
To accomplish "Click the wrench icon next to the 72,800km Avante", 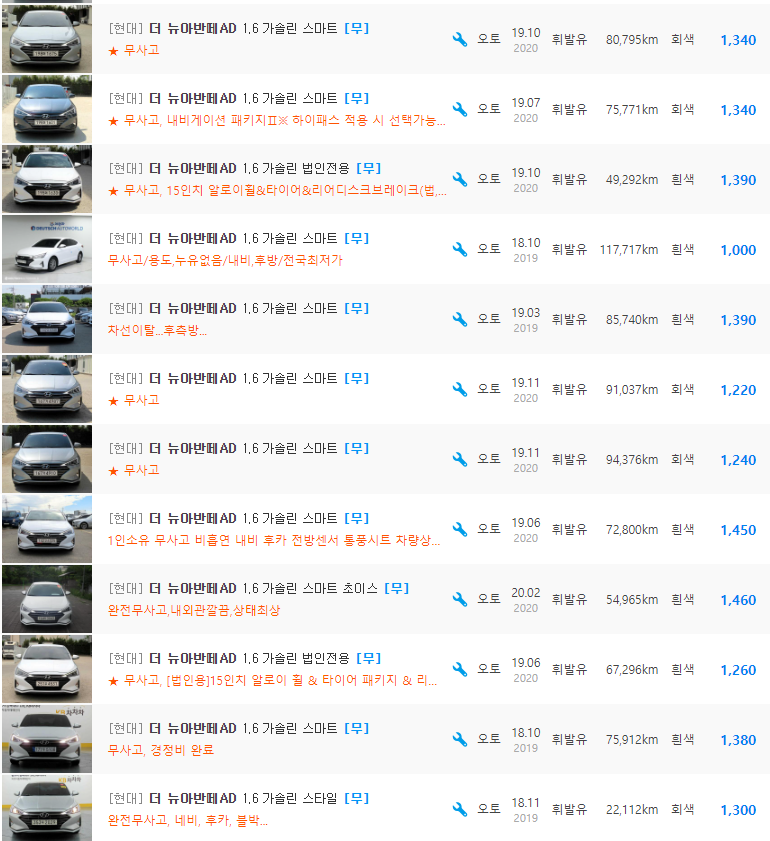I will [461, 530].
